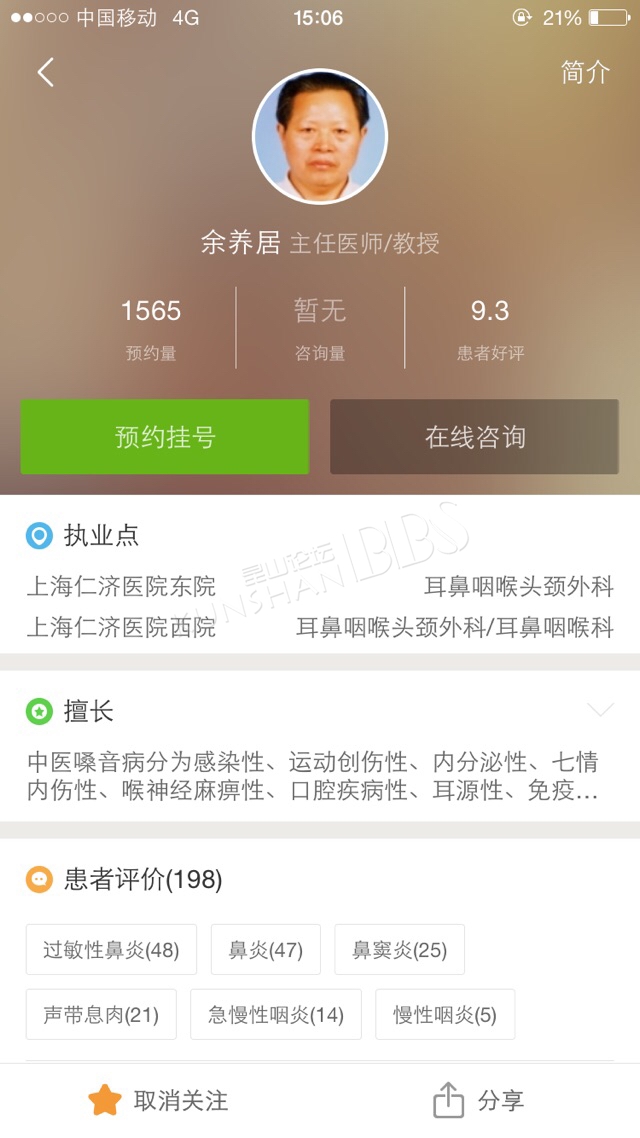Select the 上海仁济医院东院 practice location
The width and height of the screenshot is (640, 1138).
click(320, 586)
